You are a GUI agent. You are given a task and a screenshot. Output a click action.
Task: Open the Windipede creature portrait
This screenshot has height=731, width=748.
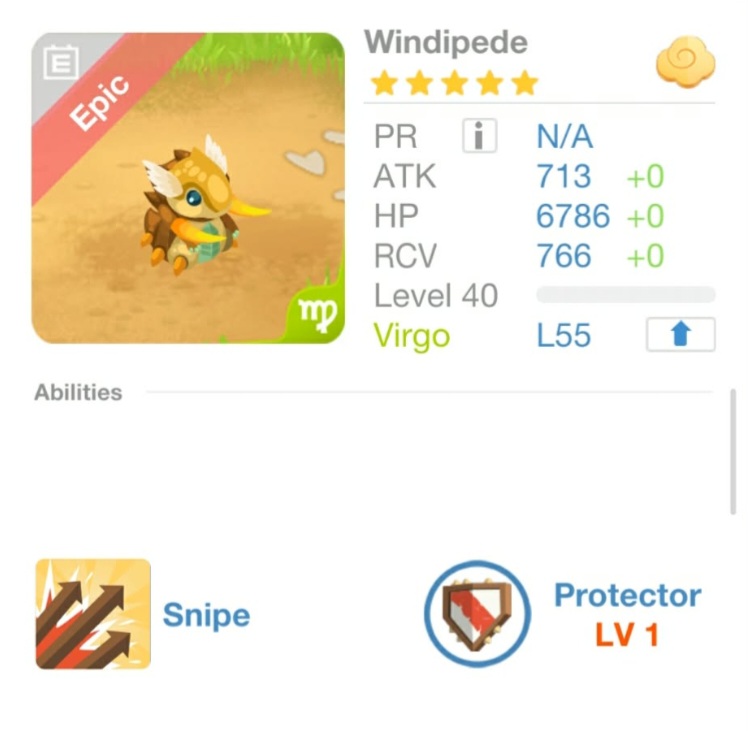click(x=188, y=188)
